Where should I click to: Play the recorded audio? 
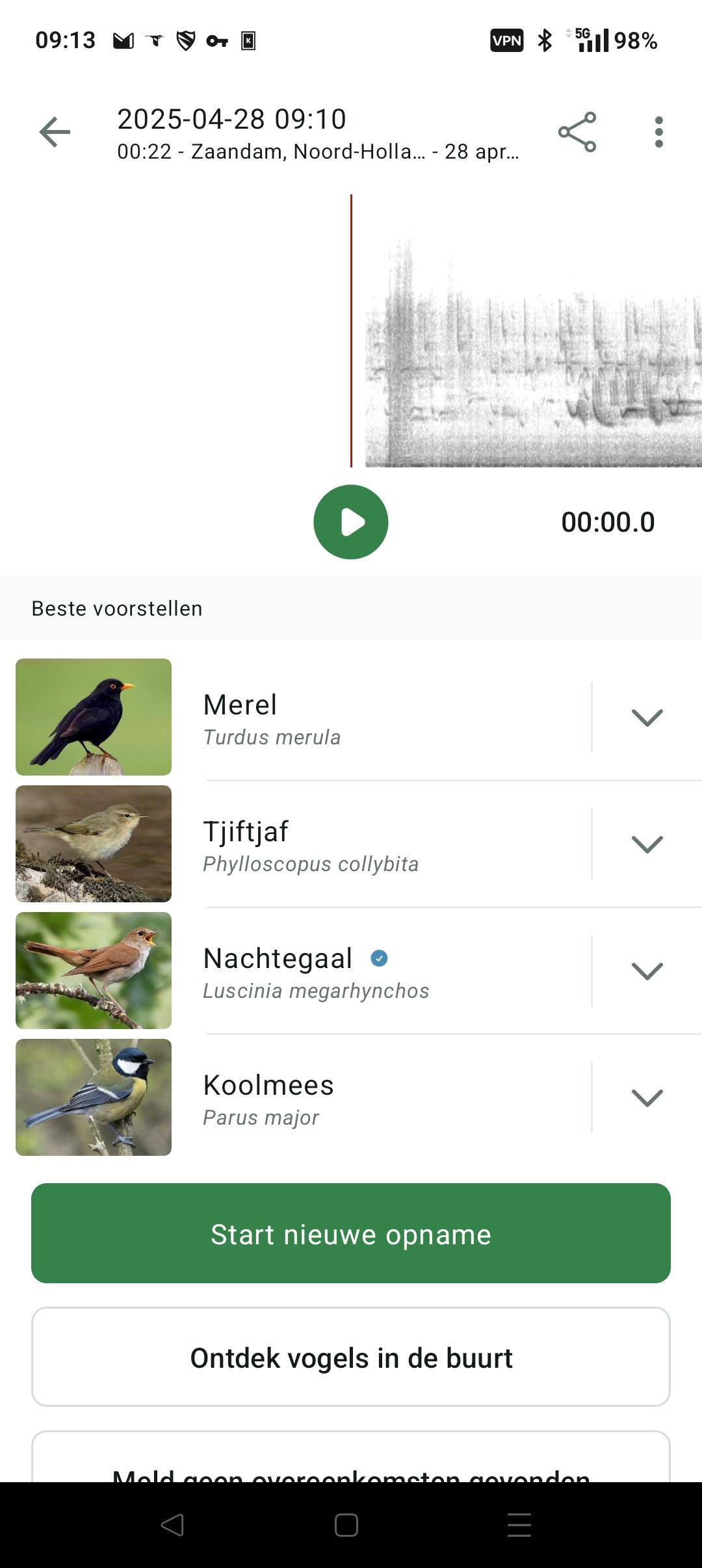(x=351, y=522)
